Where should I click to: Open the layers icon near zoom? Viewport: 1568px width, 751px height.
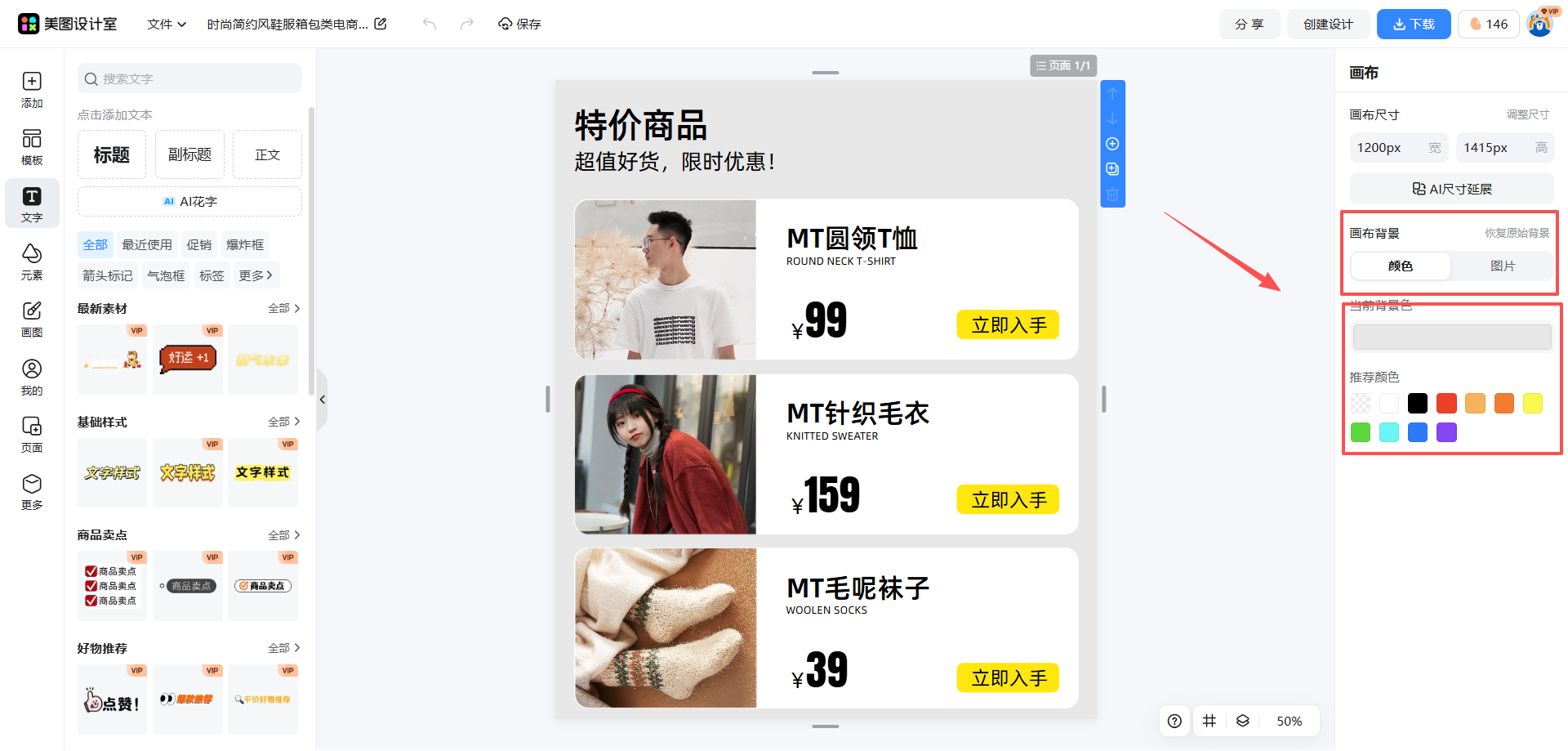tap(1242, 721)
